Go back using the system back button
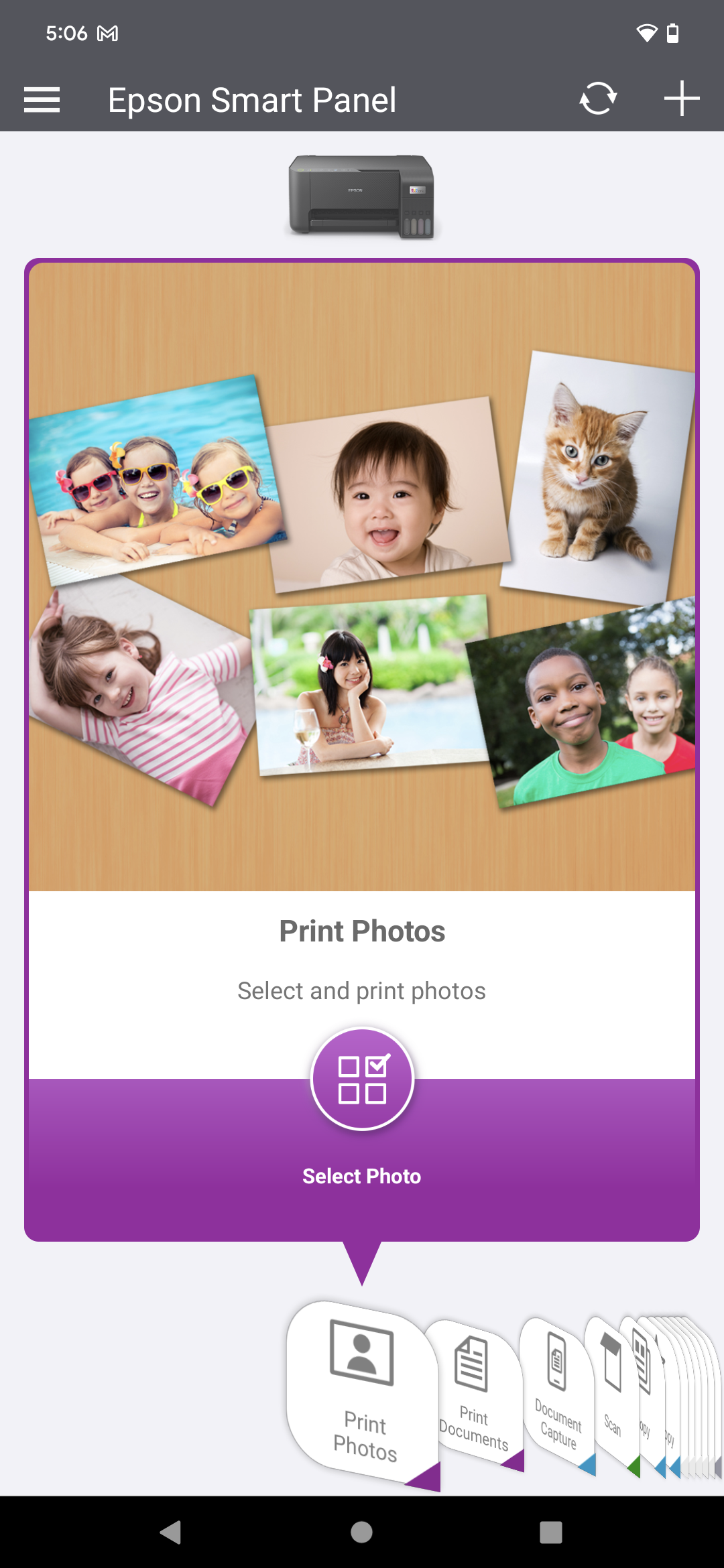Image resolution: width=724 pixels, height=1568 pixels. click(x=171, y=1532)
